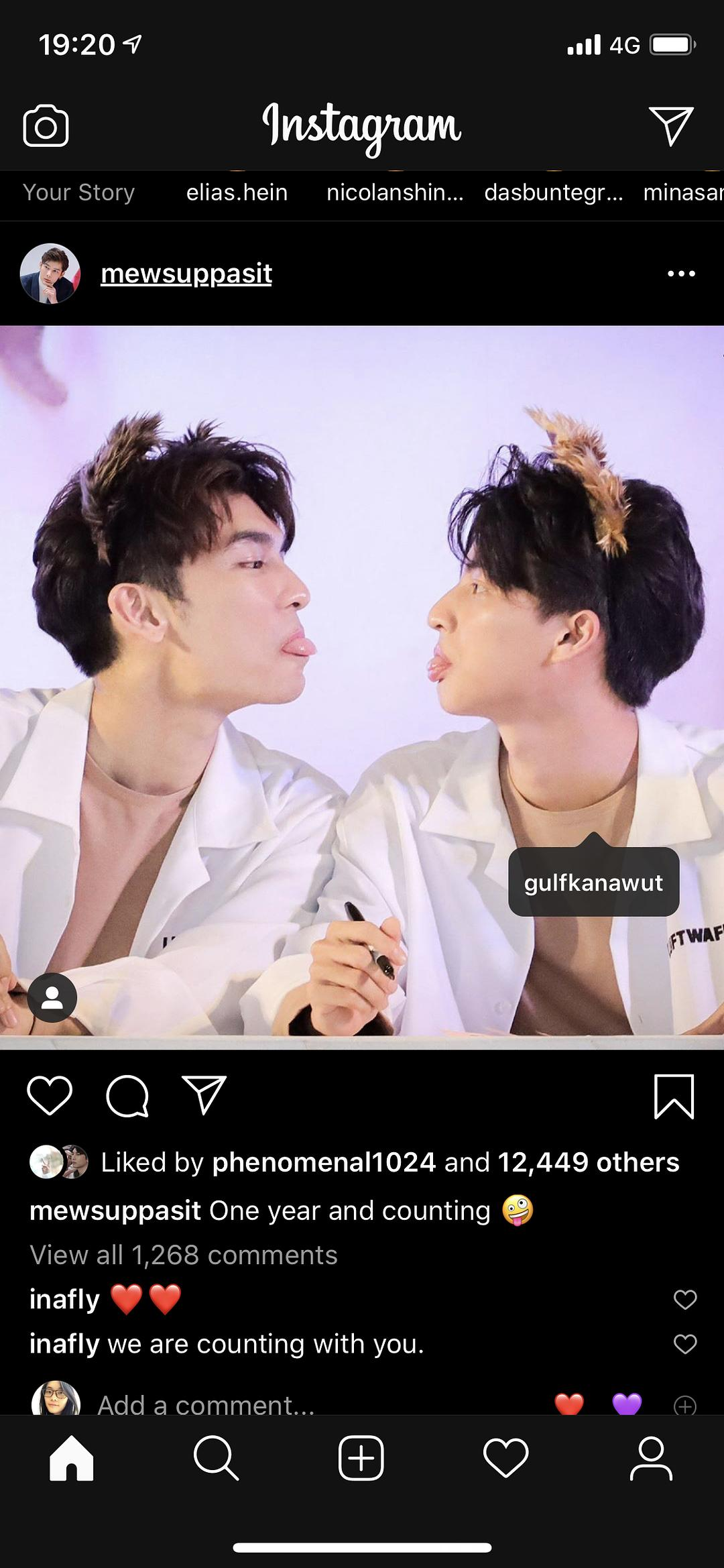Go to the Profile tab
Image resolution: width=724 pixels, height=1568 pixels.
[x=651, y=1458]
